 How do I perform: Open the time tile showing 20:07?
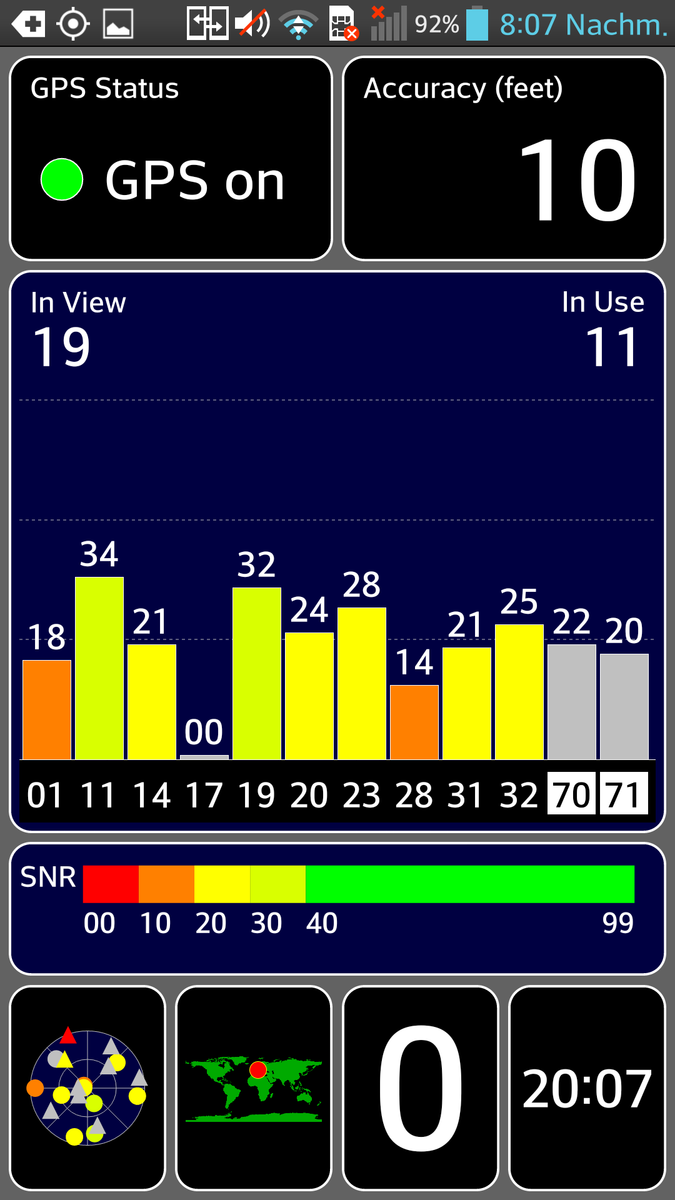click(x=587, y=1088)
